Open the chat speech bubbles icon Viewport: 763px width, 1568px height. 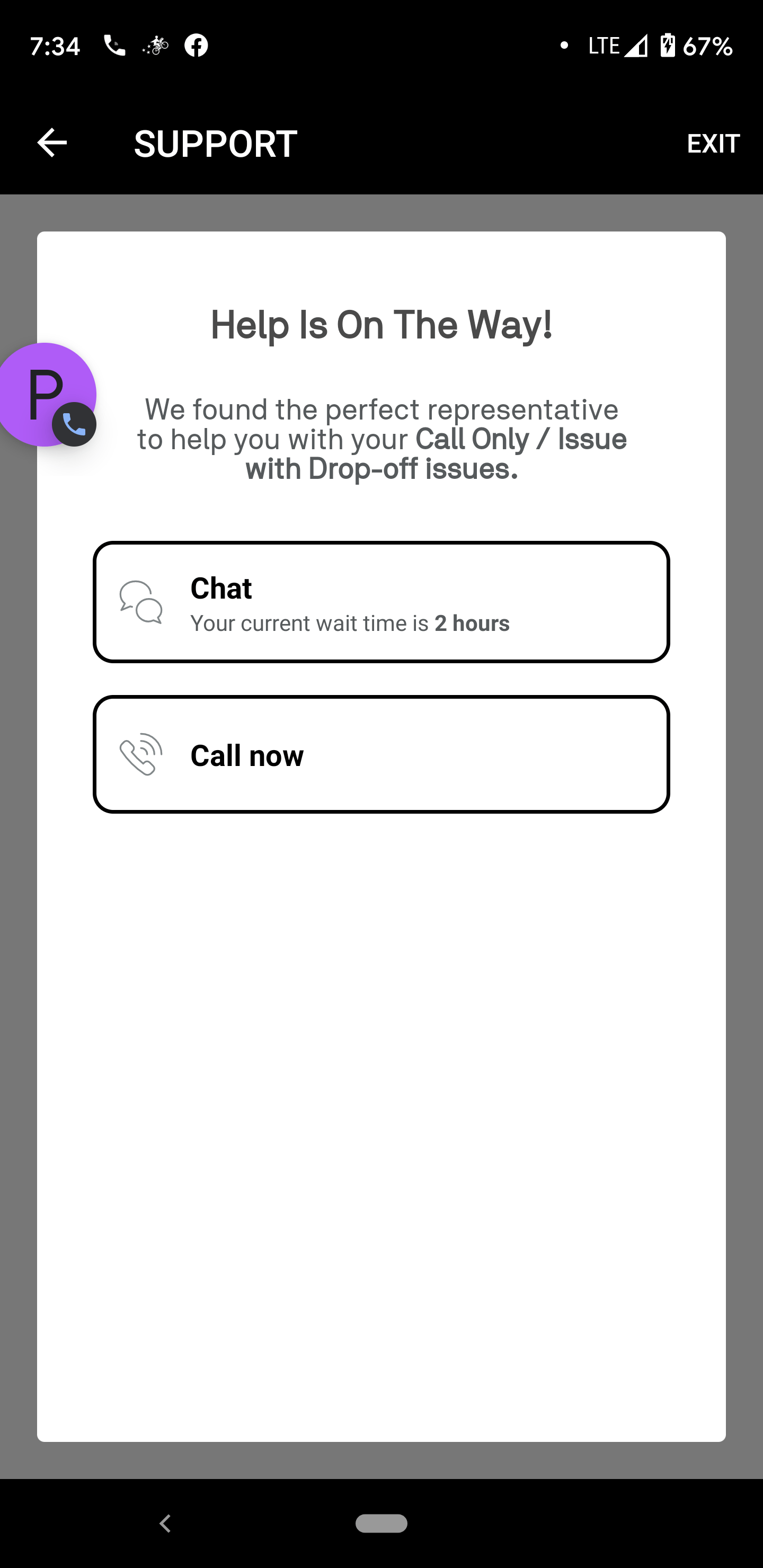click(x=140, y=604)
